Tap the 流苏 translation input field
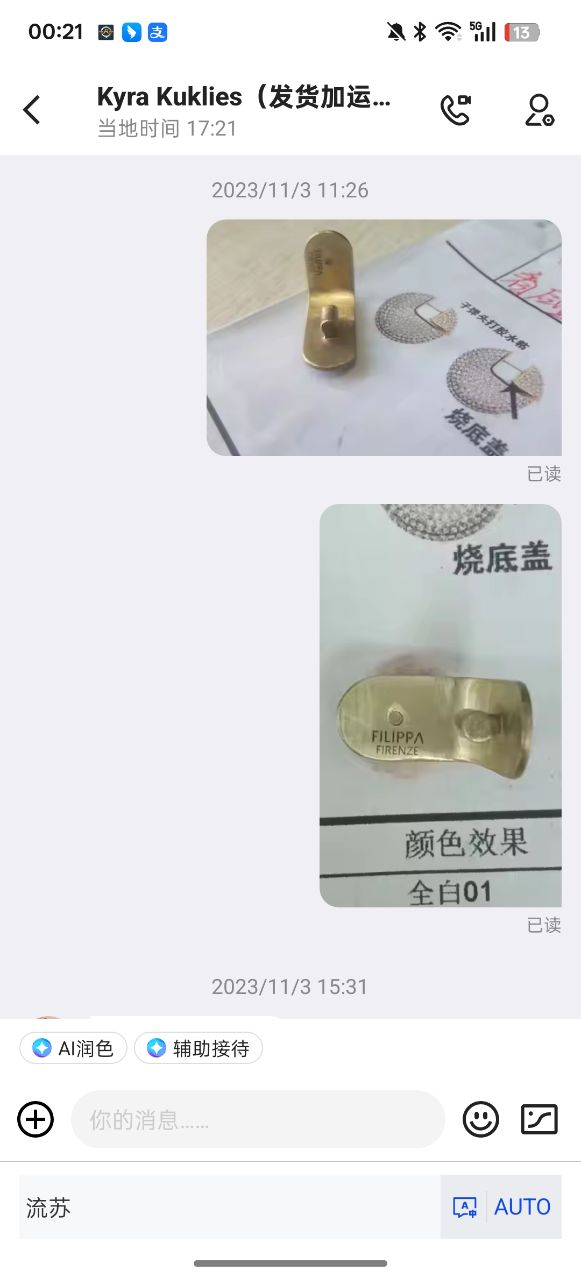The width and height of the screenshot is (581, 1278). coord(230,1207)
